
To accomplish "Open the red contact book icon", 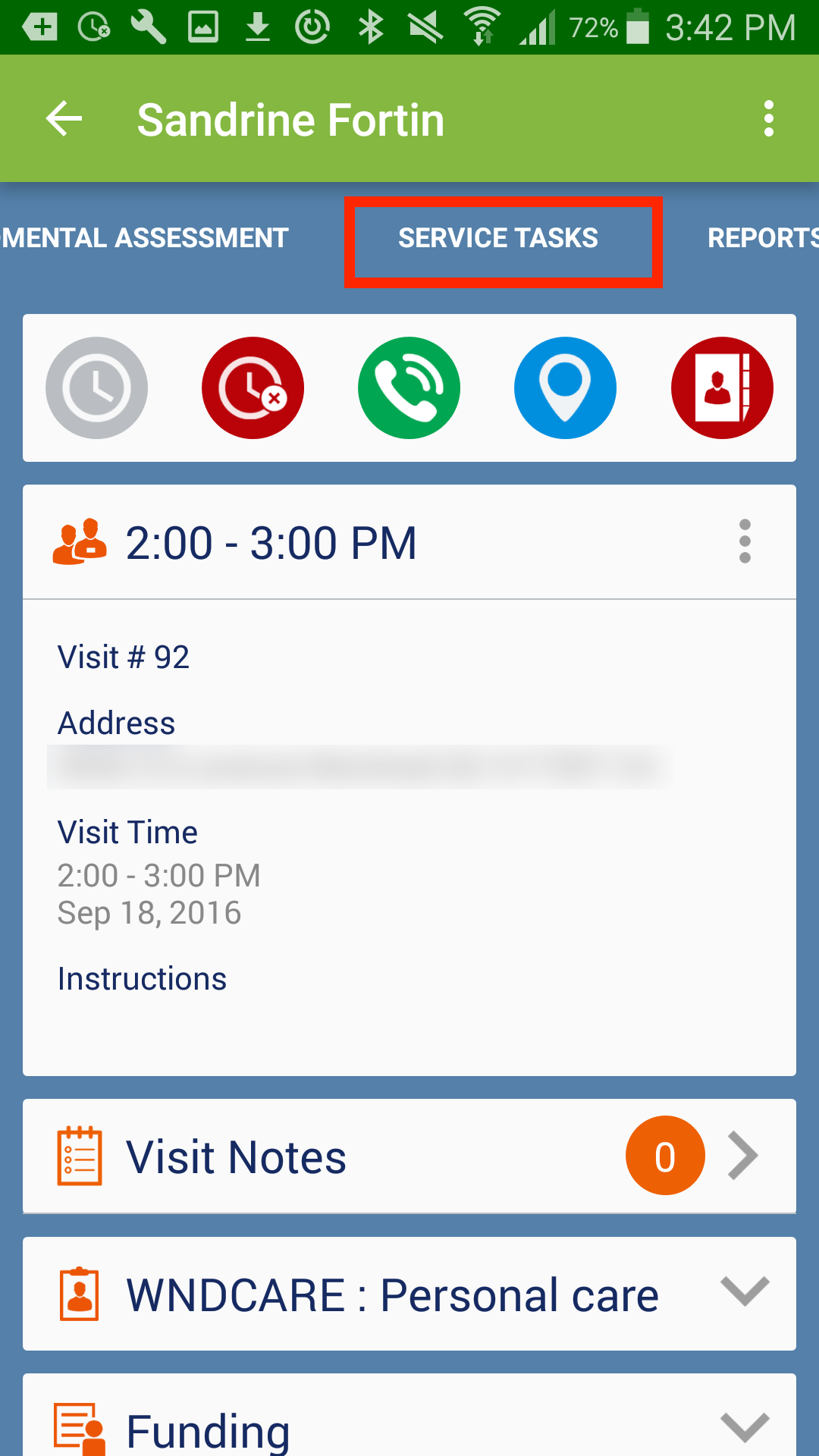I will 721,388.
